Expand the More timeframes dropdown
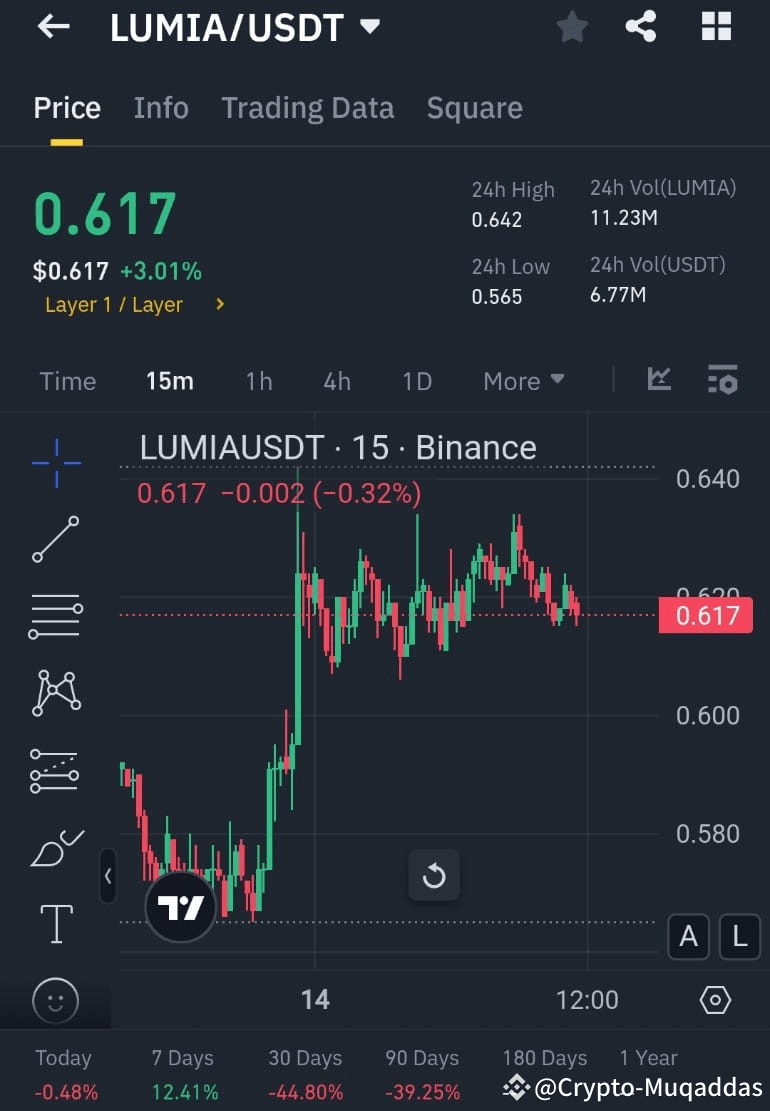770x1111 pixels. [x=523, y=381]
